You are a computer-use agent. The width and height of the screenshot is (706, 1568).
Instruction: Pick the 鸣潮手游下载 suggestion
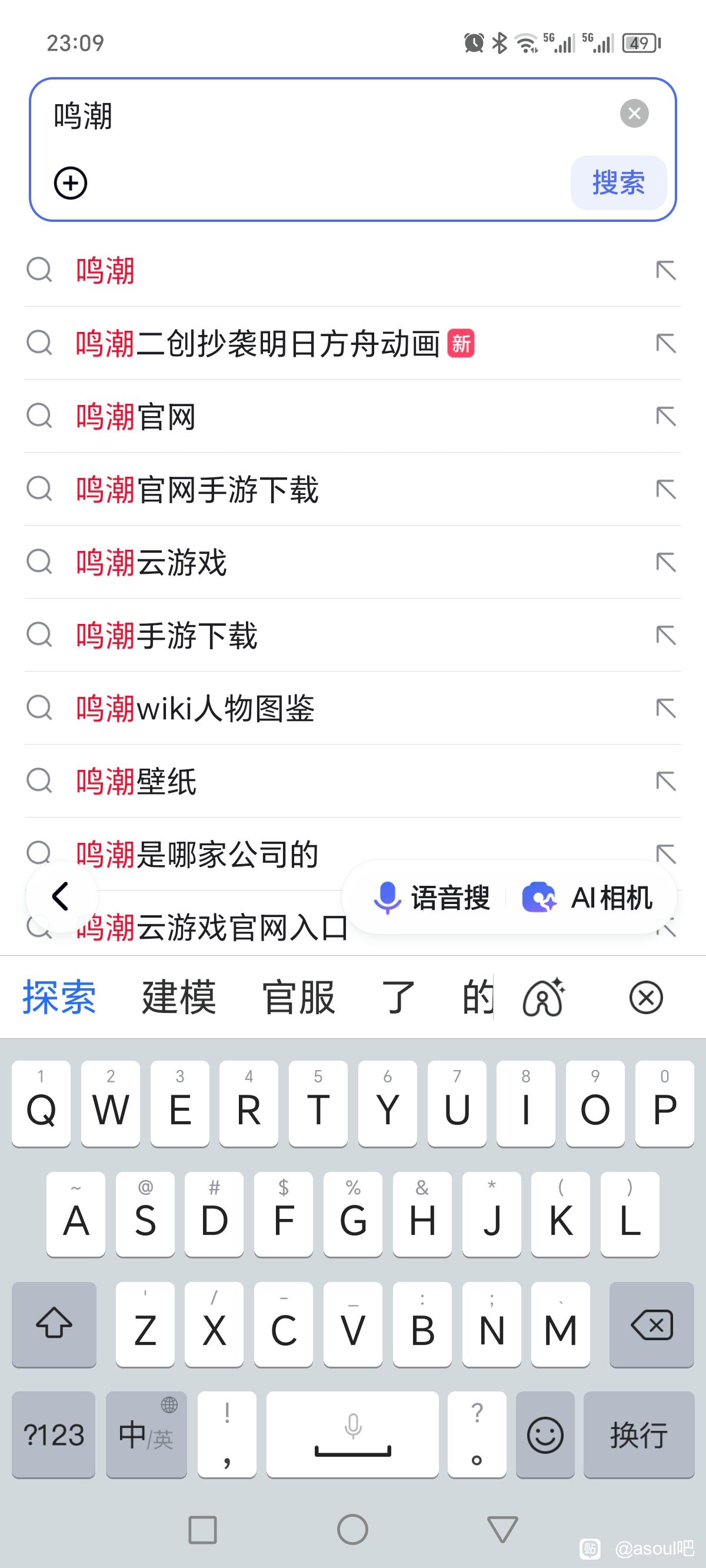click(166, 636)
